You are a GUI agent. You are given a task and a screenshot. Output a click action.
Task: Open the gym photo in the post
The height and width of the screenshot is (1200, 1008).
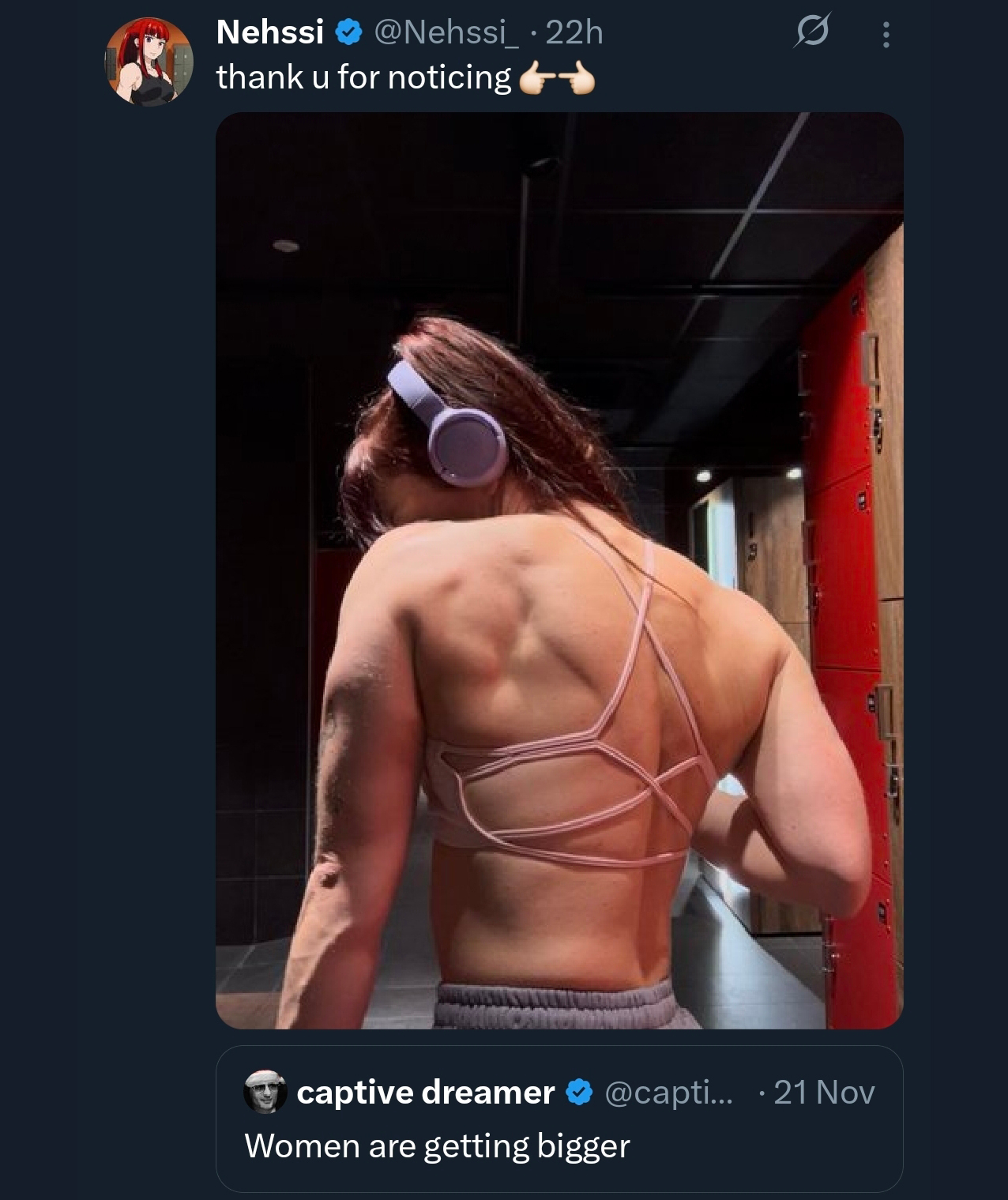click(559, 570)
